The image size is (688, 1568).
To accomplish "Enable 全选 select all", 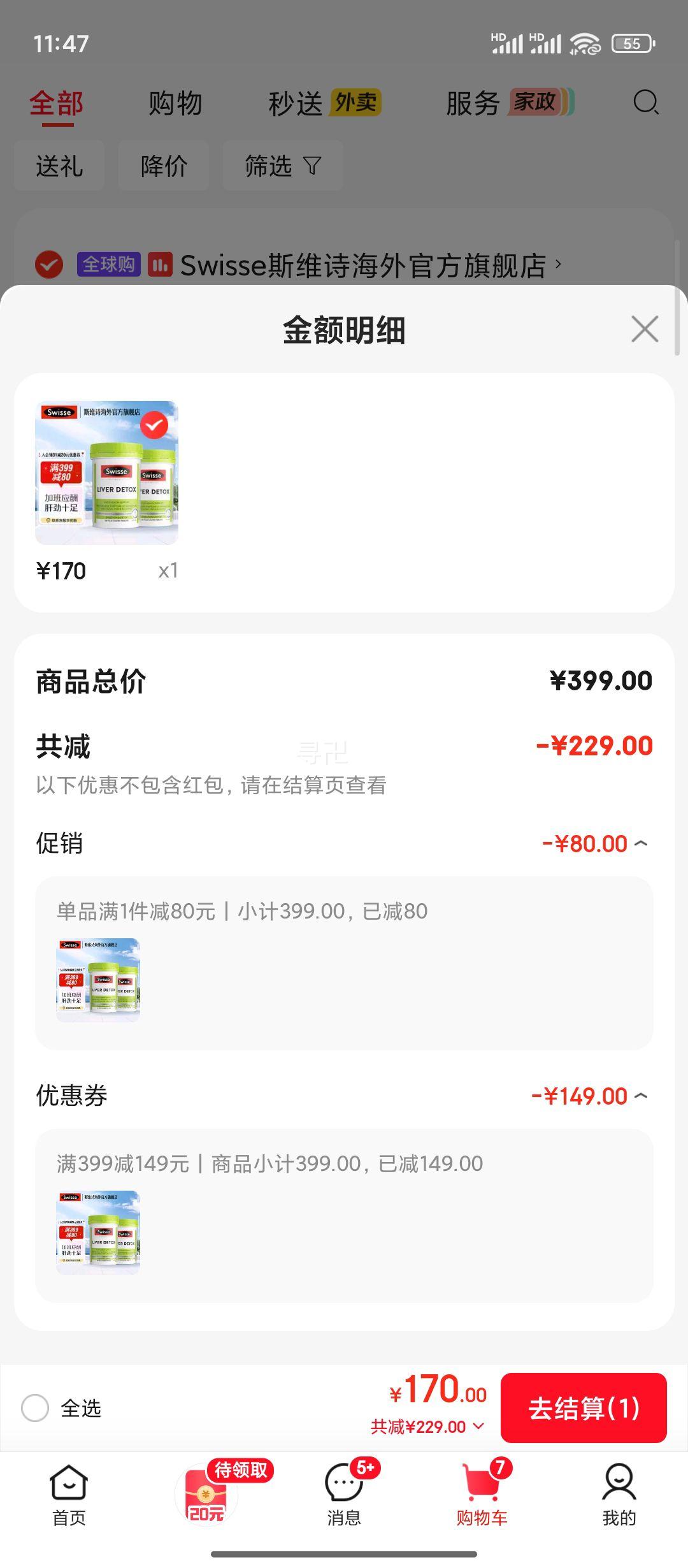I will pyautogui.click(x=36, y=1409).
